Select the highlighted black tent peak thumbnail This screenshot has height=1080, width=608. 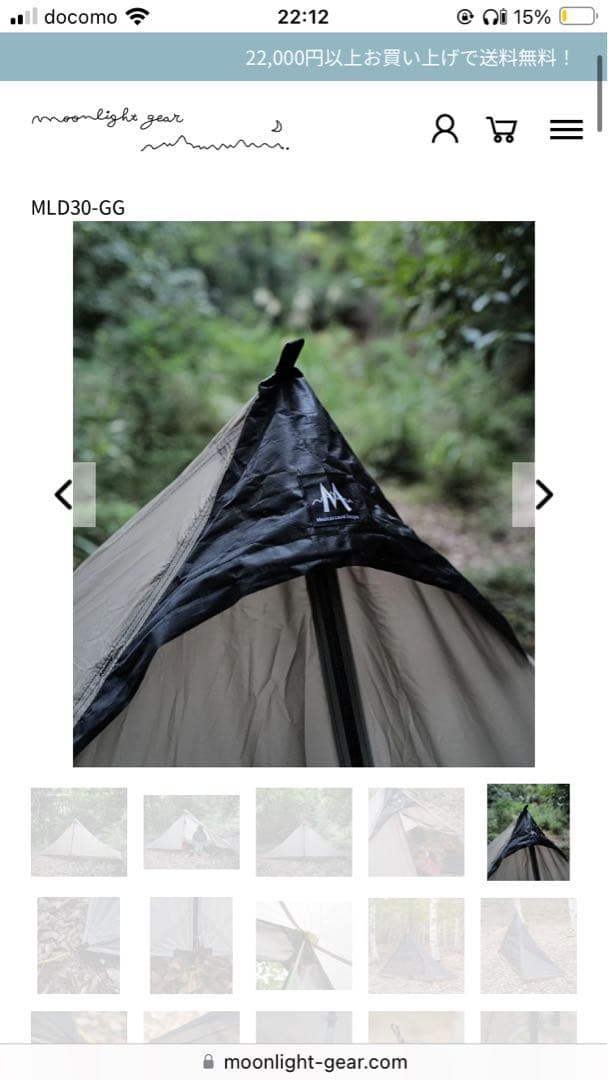click(x=528, y=832)
